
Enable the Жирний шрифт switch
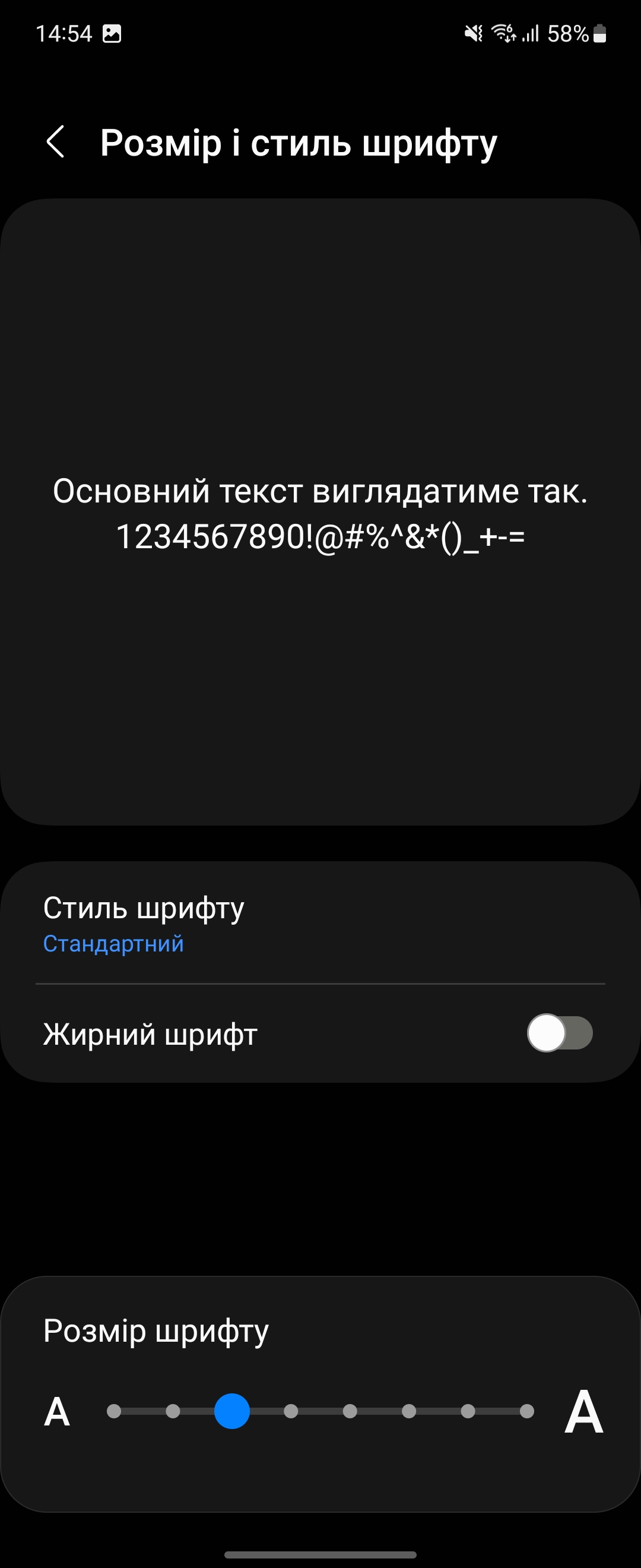[x=560, y=1033]
